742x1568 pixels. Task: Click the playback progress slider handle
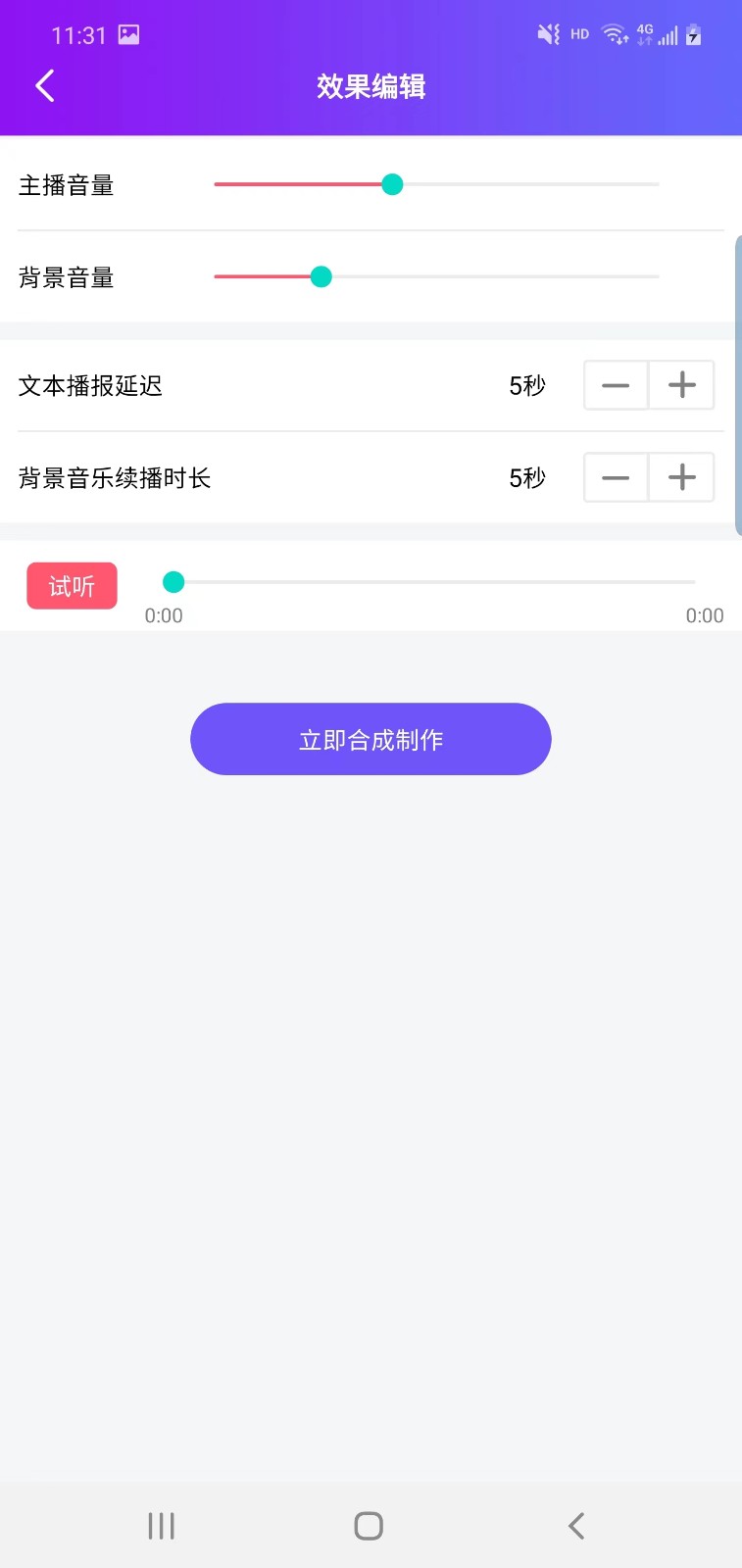coord(173,582)
